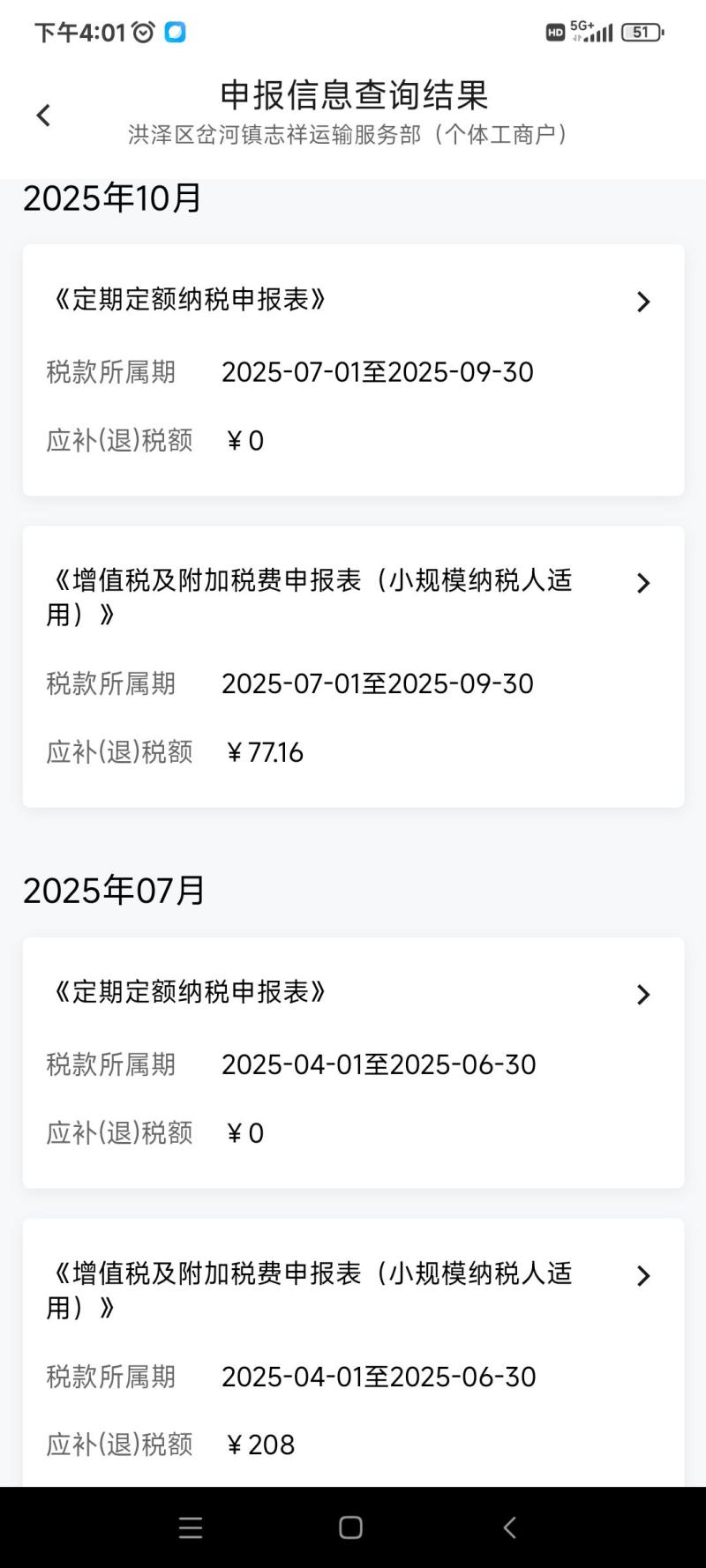Image resolution: width=706 pixels, height=1568 pixels.
Task: Open the system recent apps view
Action: click(191, 1527)
